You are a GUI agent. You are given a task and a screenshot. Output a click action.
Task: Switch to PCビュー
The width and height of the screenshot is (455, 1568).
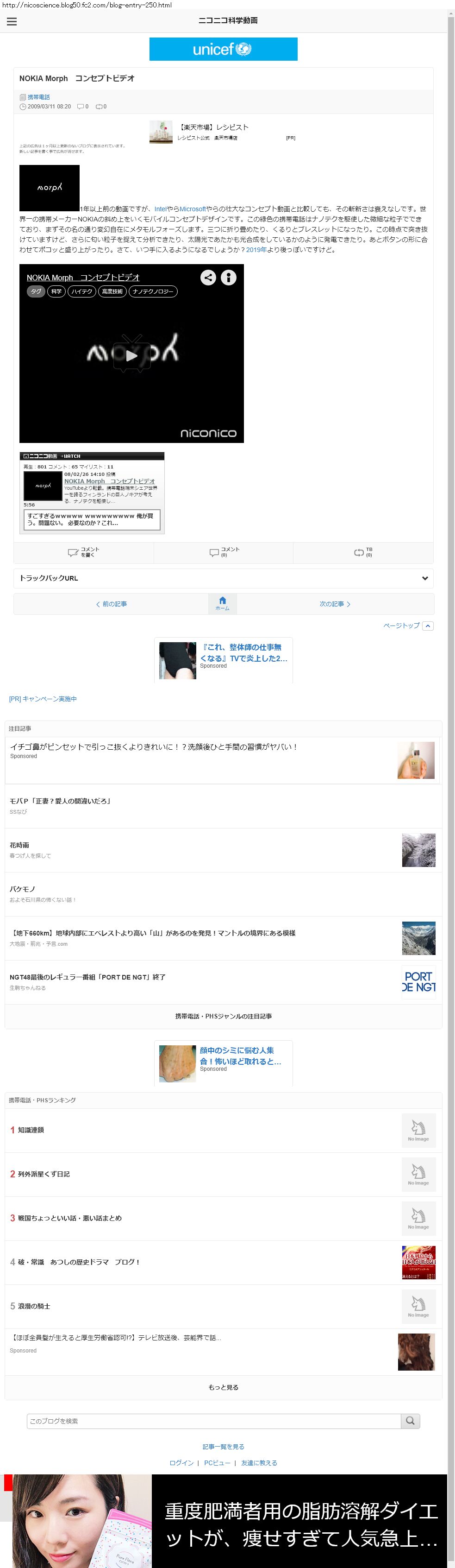[x=217, y=1463]
